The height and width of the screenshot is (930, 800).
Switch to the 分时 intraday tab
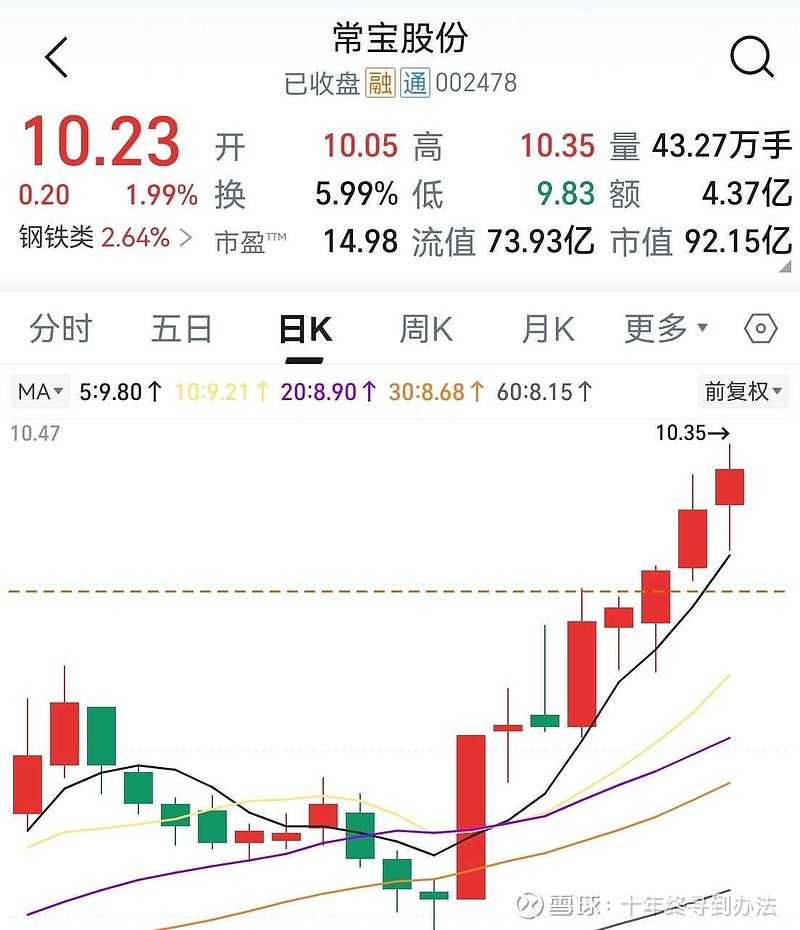(x=62, y=328)
